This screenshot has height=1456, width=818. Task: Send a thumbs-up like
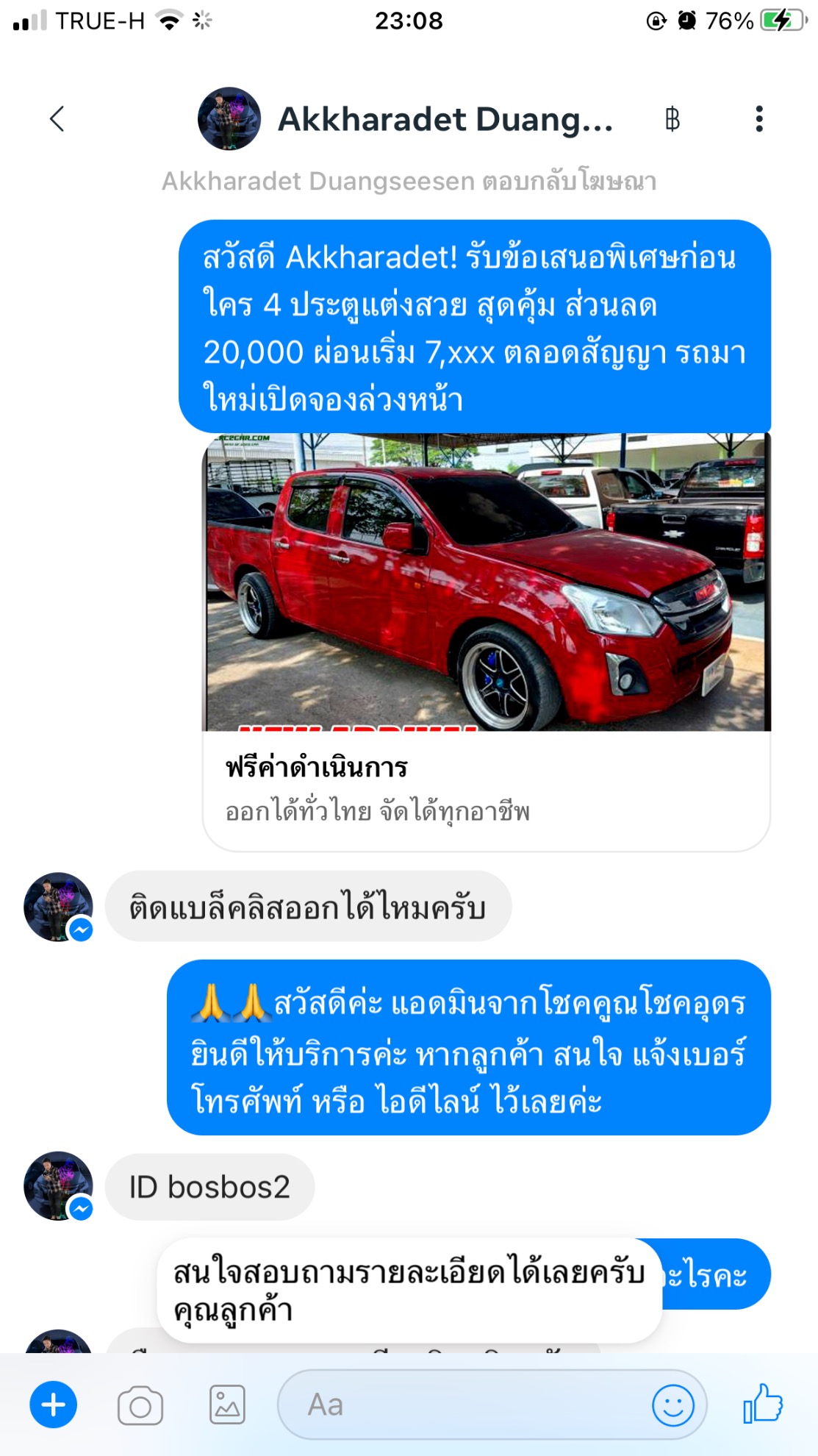click(x=763, y=1403)
